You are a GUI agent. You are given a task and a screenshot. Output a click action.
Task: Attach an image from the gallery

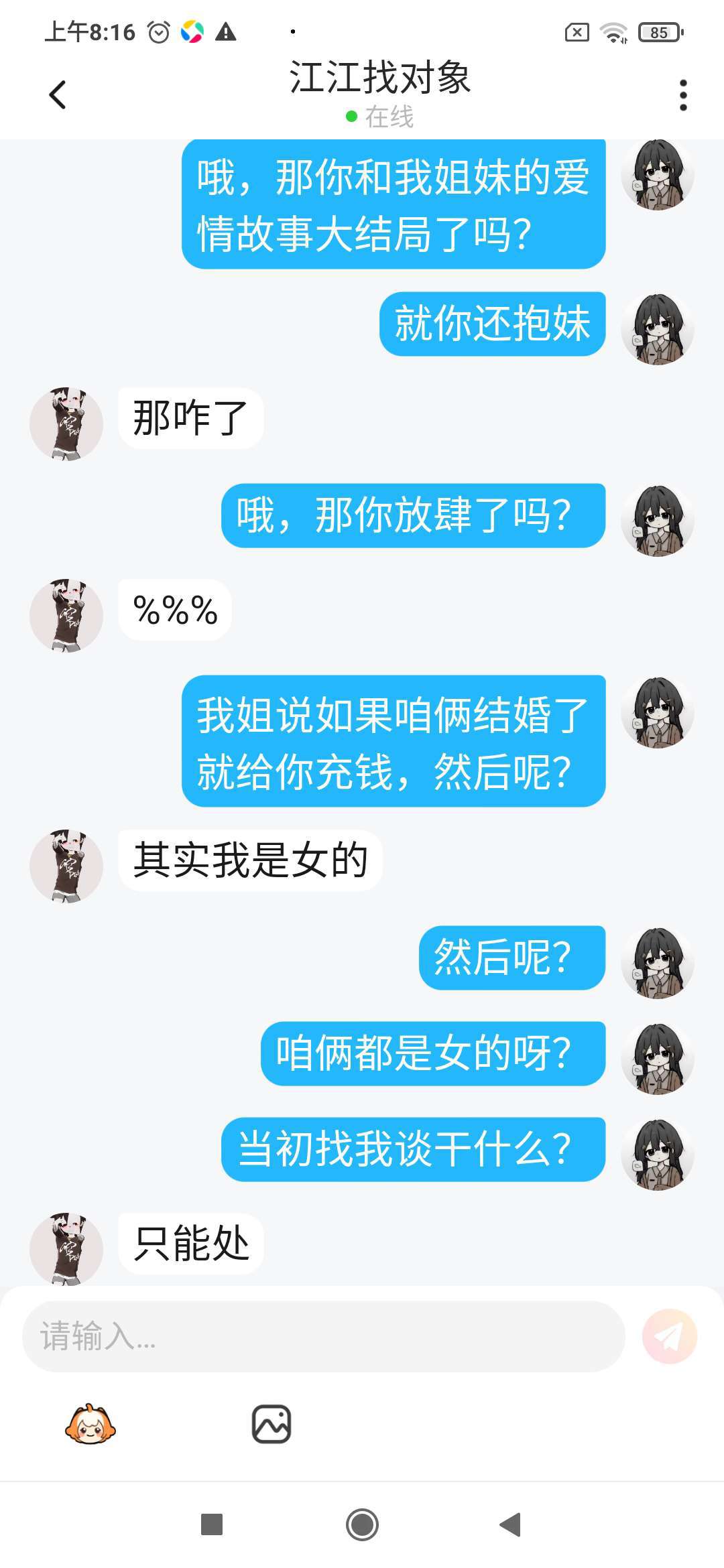coord(271,1424)
